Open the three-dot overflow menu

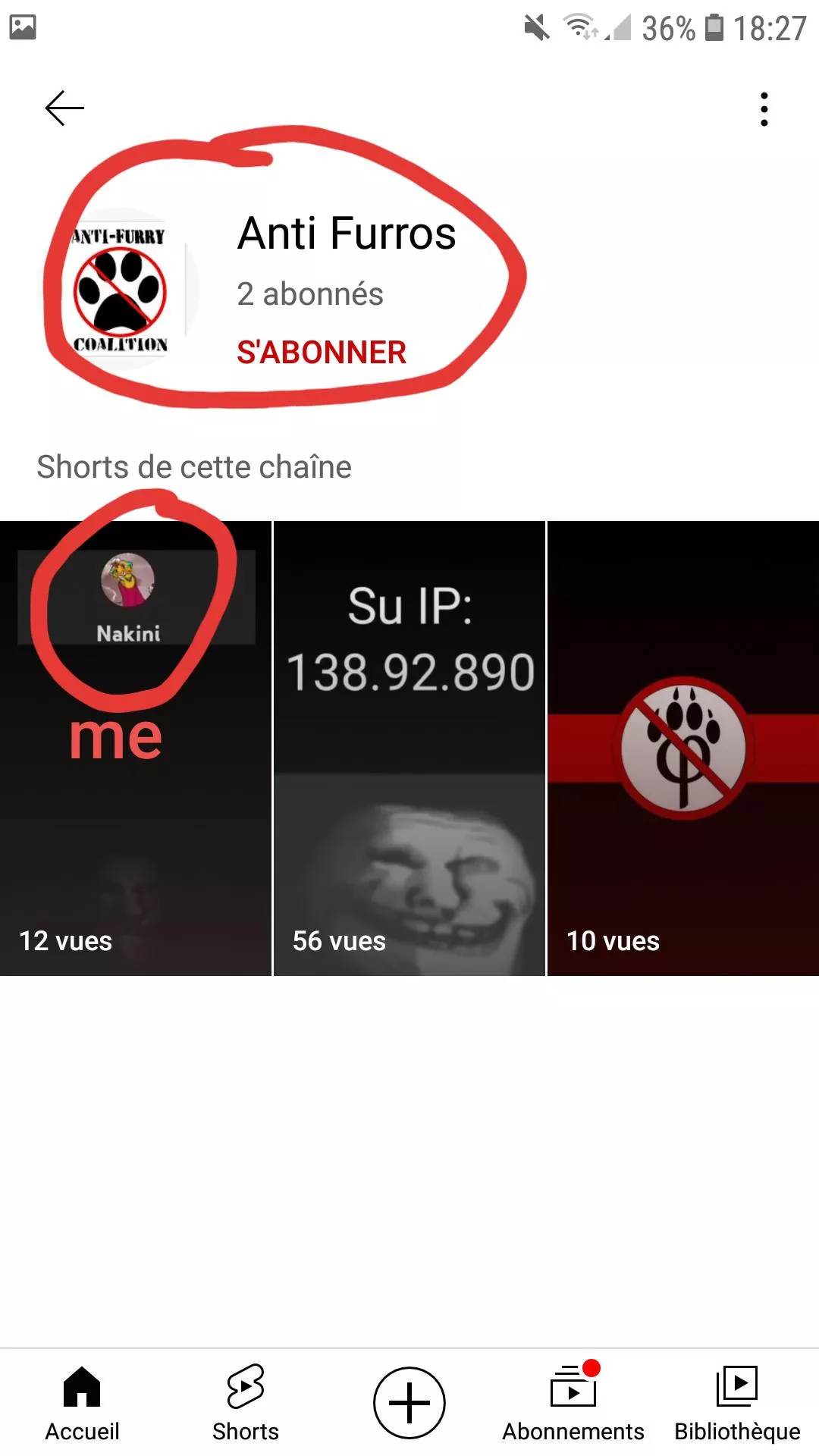pyautogui.click(x=764, y=109)
